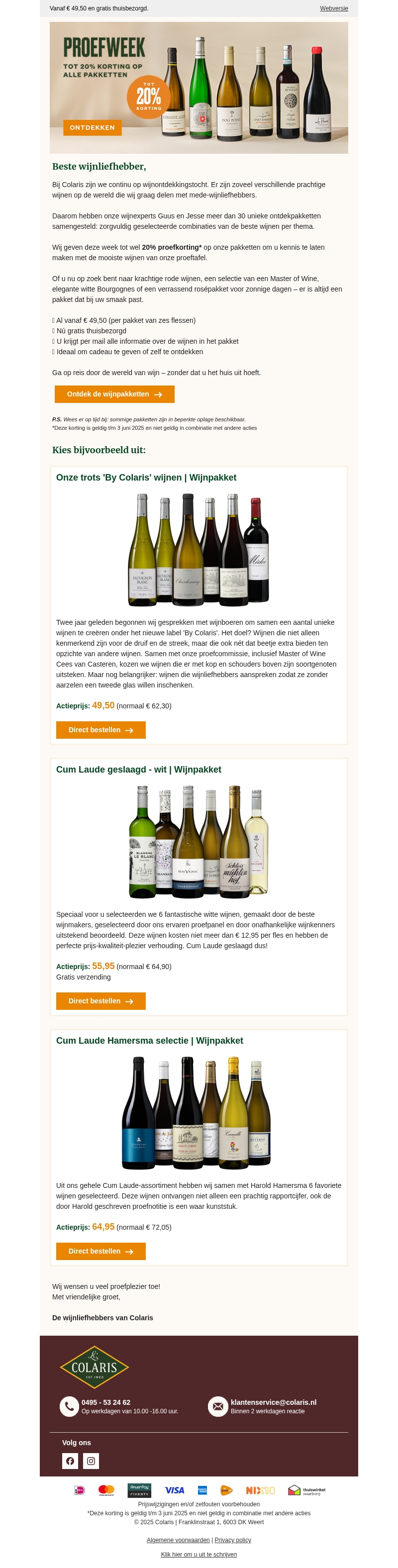
Task: Open Algemene voorwaarden link
Action: click(178, 1540)
